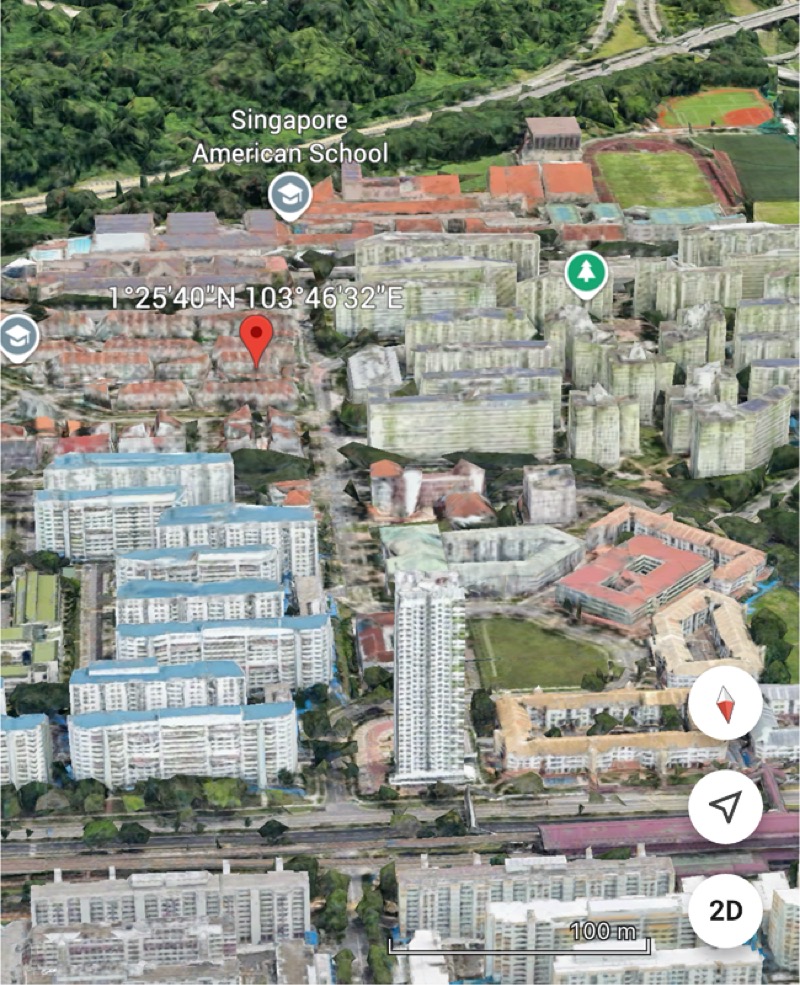Switch the map to 2D view
This screenshot has width=800, height=985.
[725, 910]
